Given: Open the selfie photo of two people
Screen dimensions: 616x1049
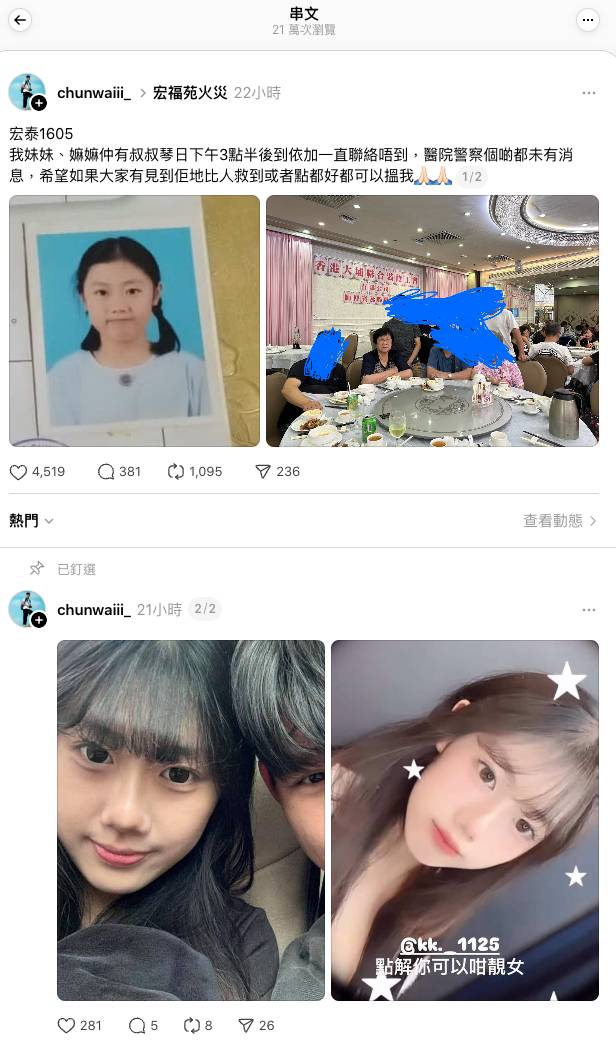Looking at the screenshot, I should point(191,820).
